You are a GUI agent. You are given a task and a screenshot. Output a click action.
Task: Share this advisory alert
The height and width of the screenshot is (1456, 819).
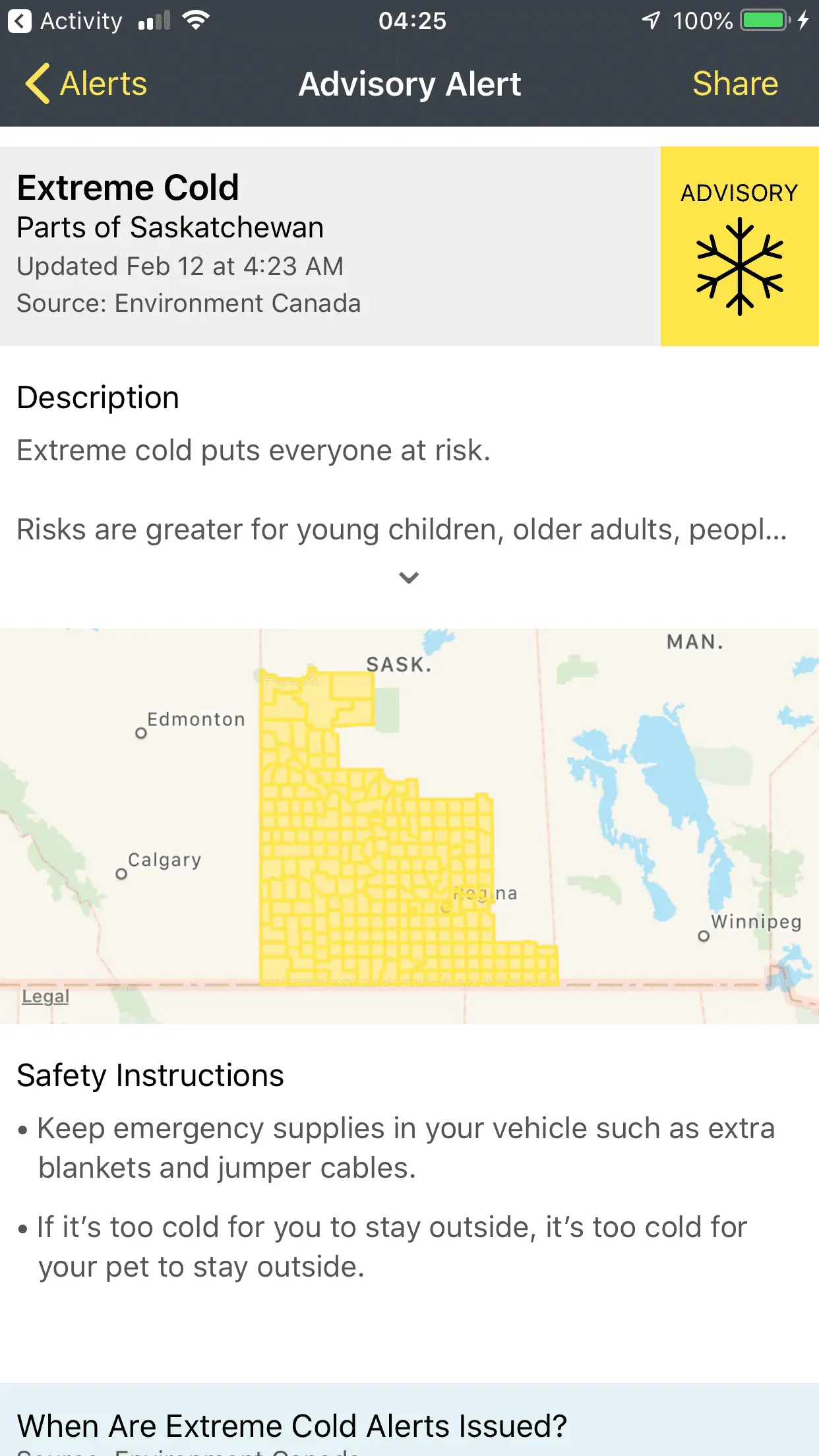[735, 84]
